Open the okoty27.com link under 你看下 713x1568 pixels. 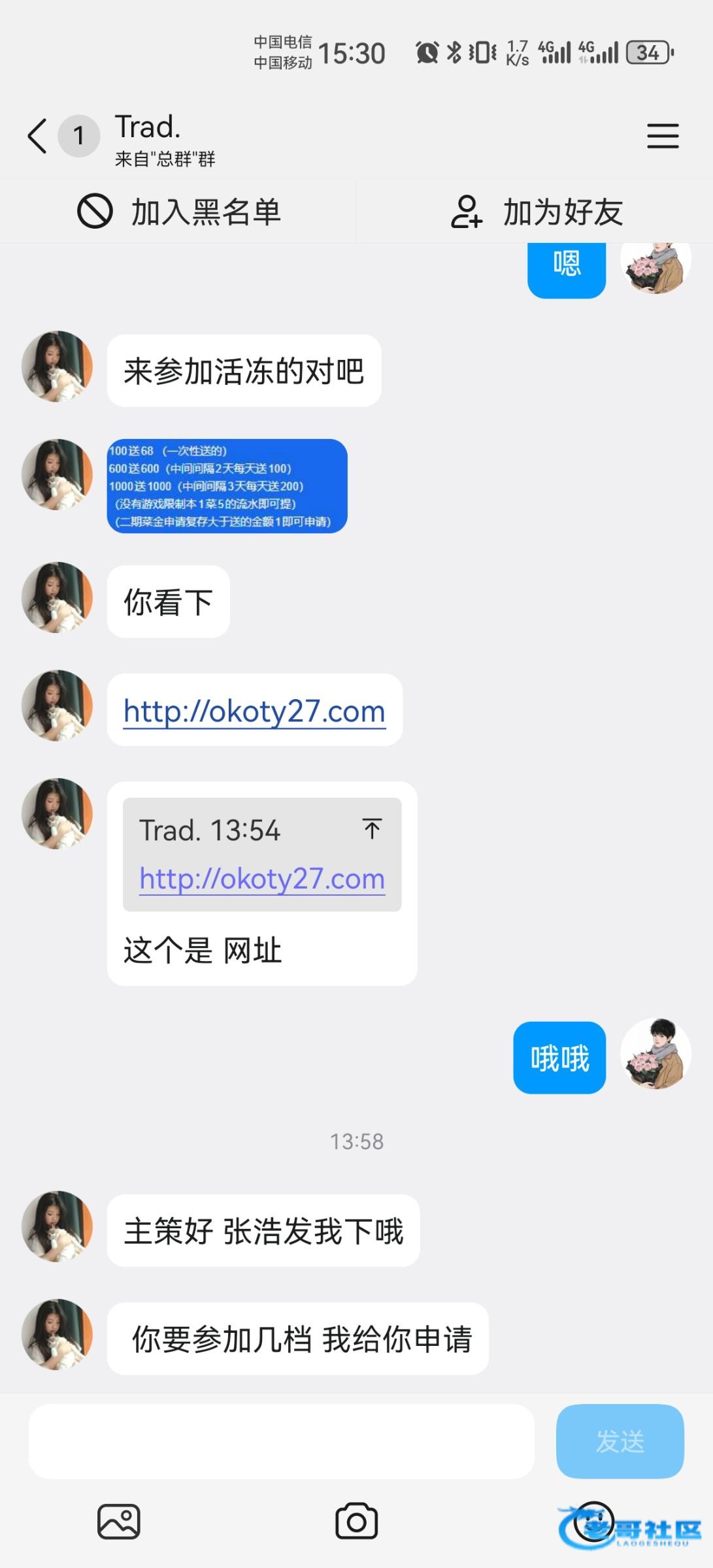pyautogui.click(x=254, y=711)
